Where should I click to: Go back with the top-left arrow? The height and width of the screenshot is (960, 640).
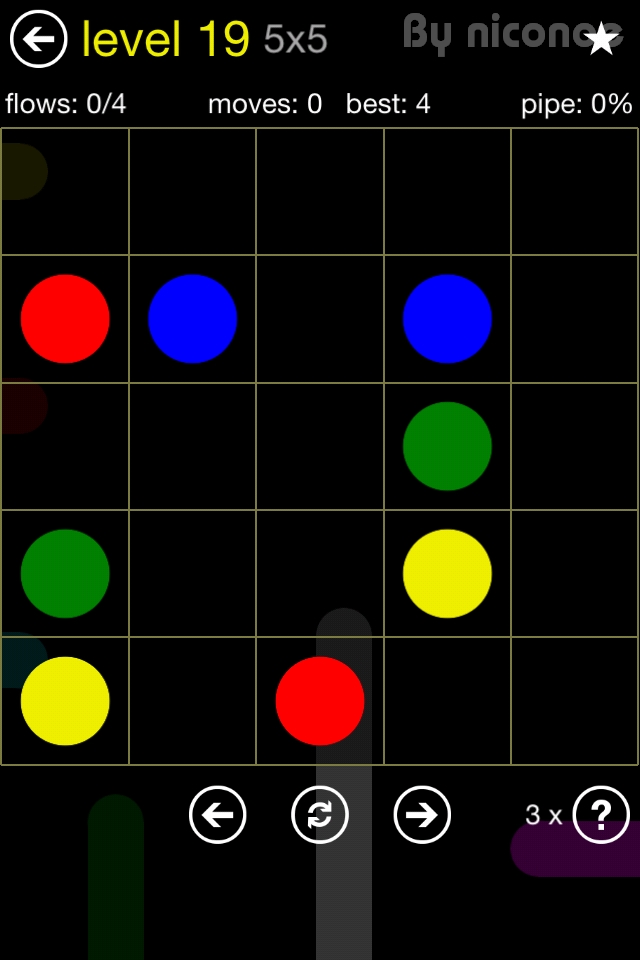[x=38, y=39]
